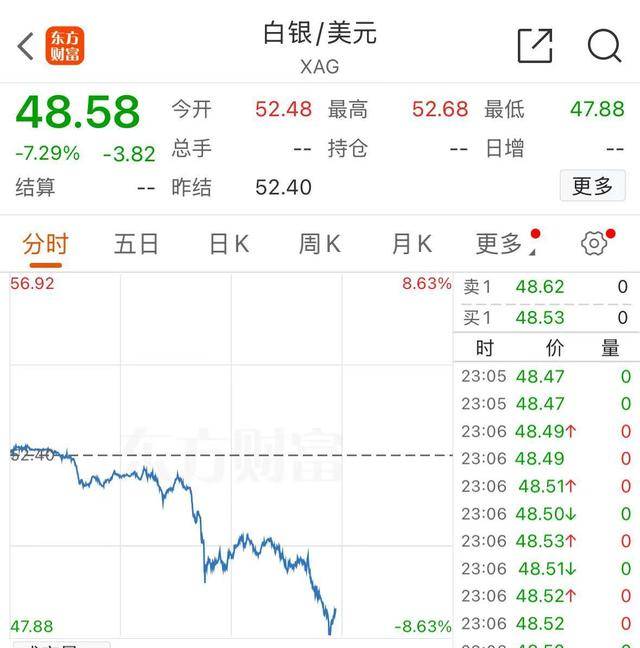Select the 周K chart tab
This screenshot has height=648, width=640.
(319, 244)
